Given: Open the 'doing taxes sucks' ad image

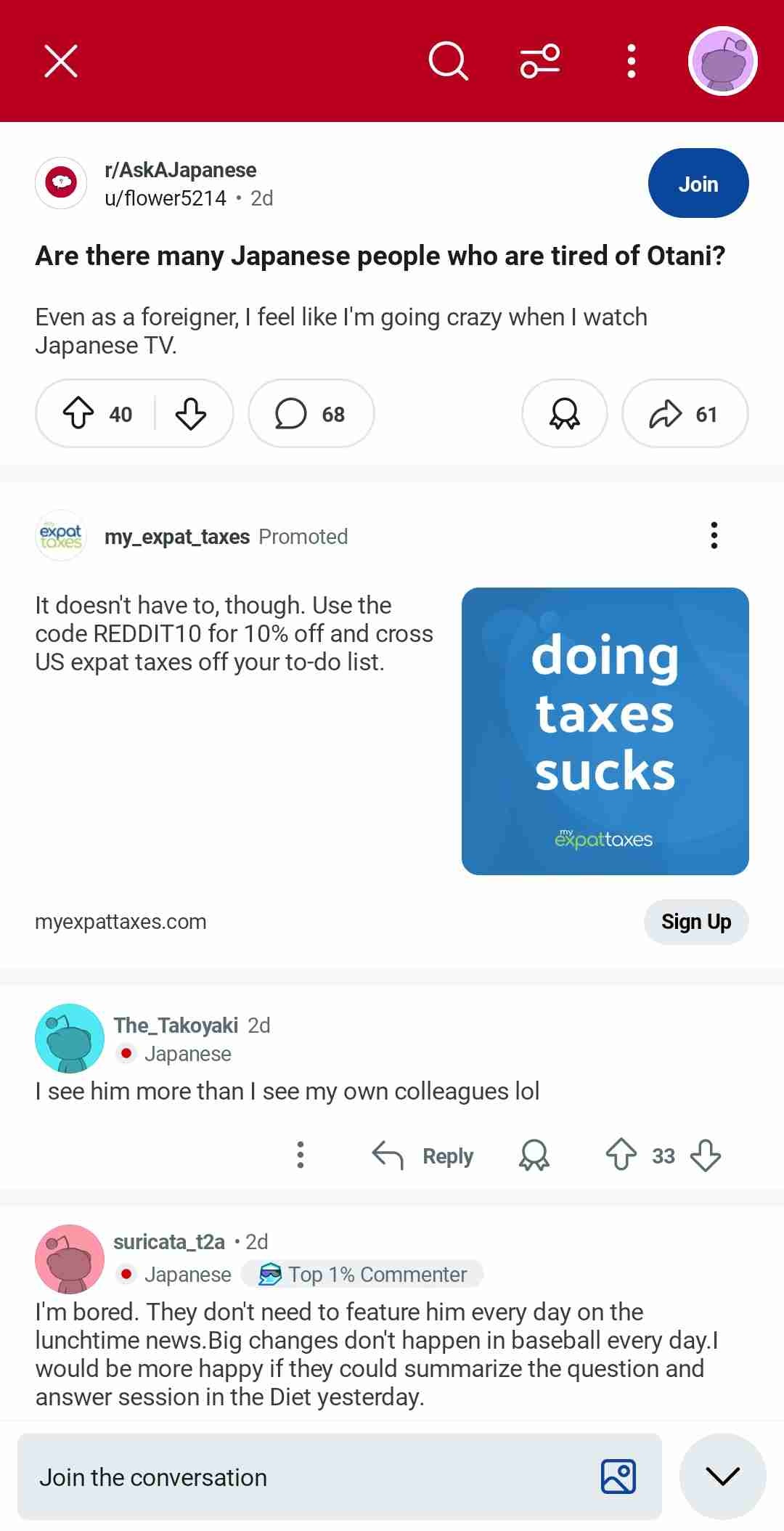Looking at the screenshot, I should (x=605, y=731).
